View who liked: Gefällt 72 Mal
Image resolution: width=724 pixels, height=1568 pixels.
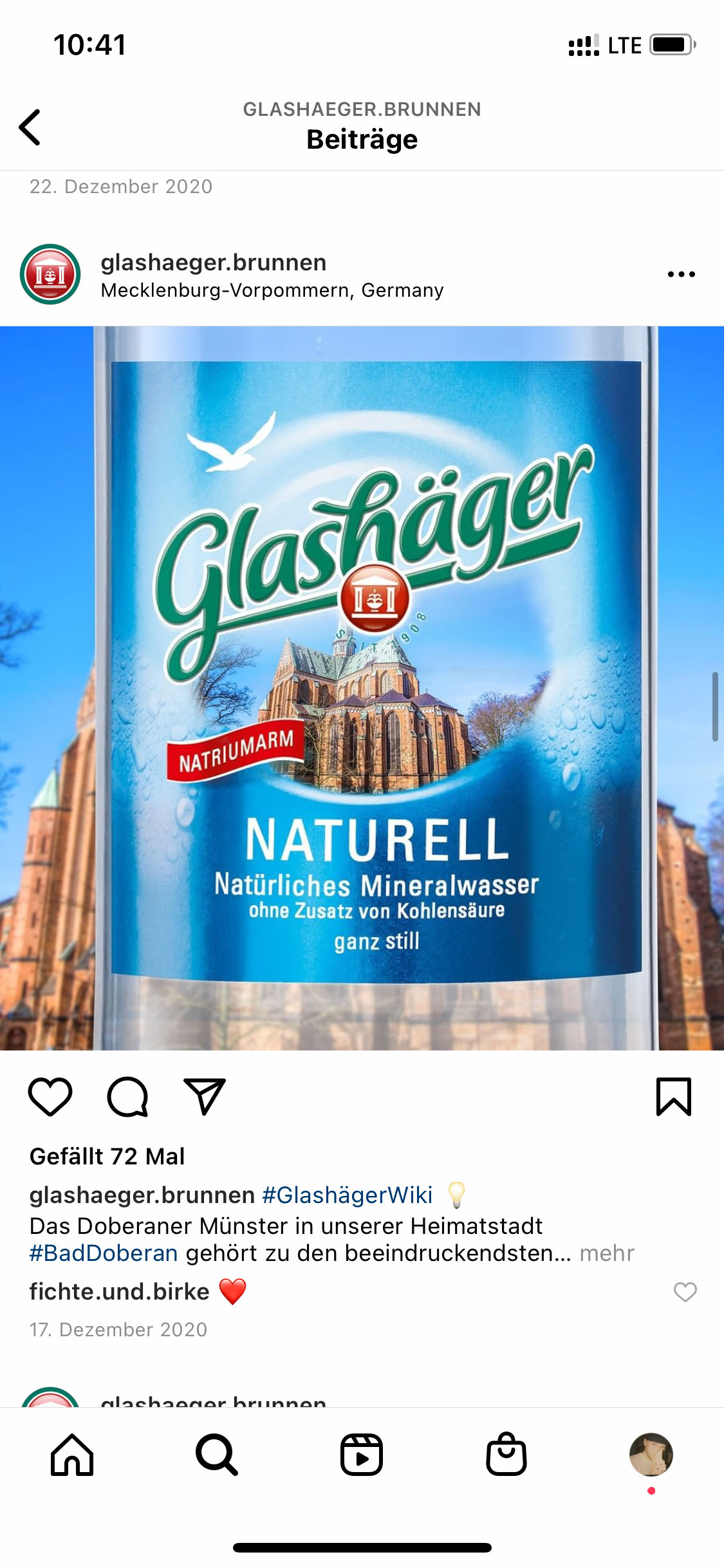click(x=107, y=1157)
